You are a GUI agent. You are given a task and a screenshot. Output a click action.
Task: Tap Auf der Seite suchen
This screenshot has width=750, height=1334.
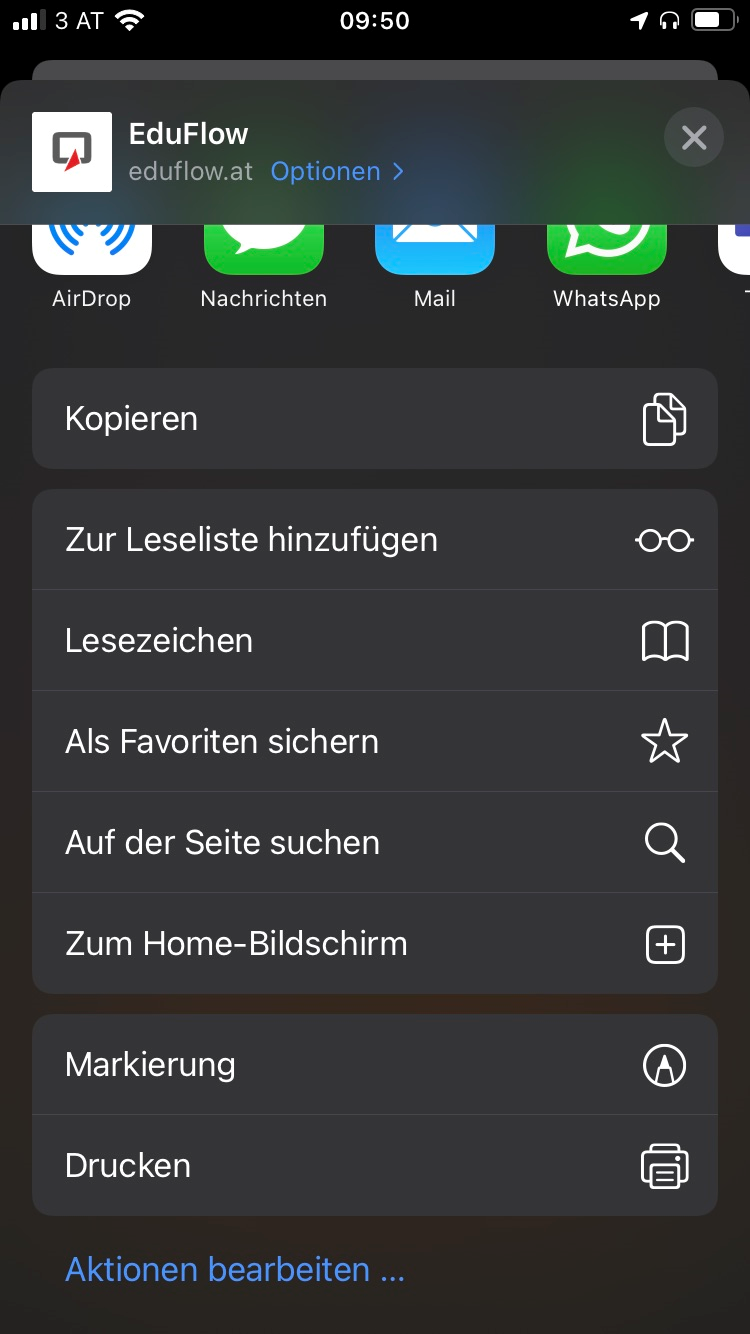coord(374,843)
